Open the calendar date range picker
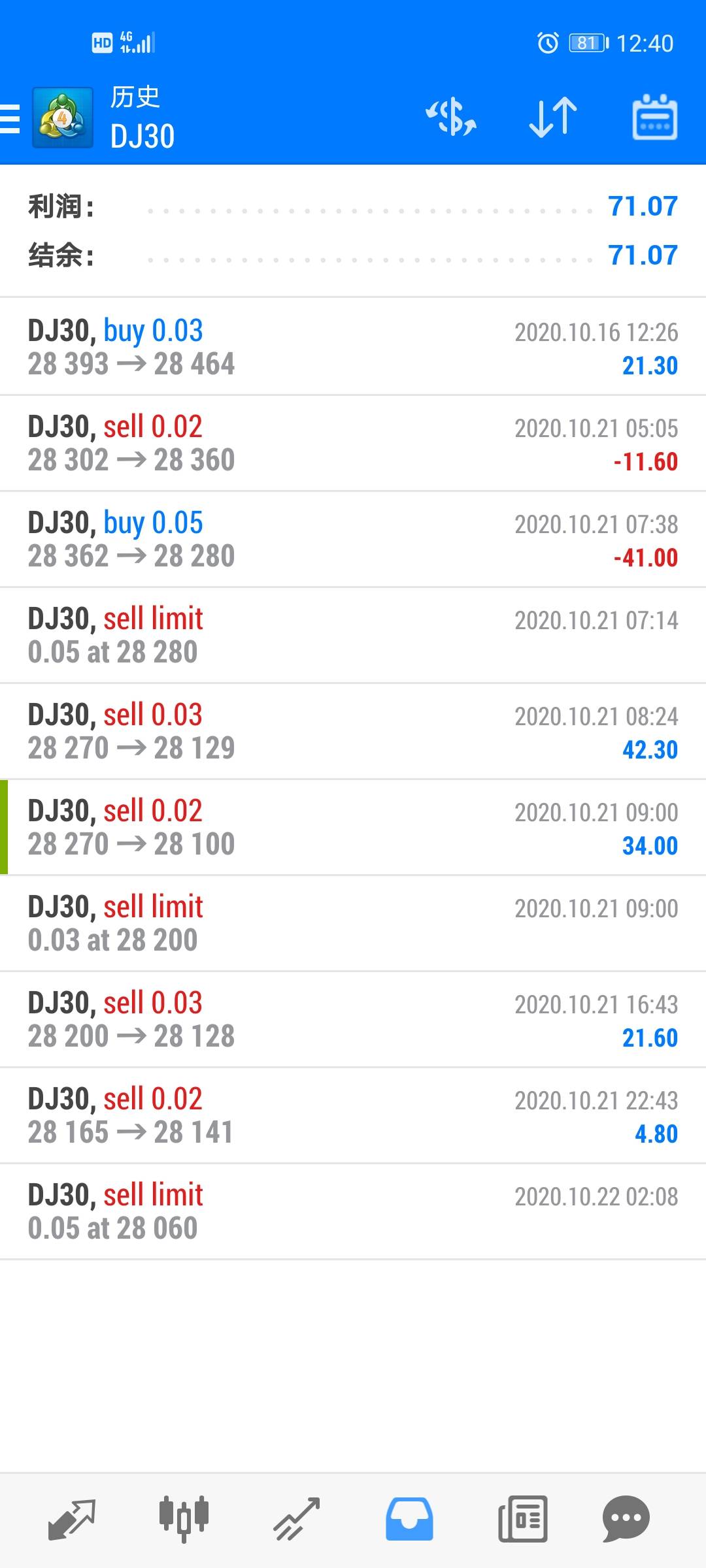Image resolution: width=706 pixels, height=1568 pixels. pyautogui.click(x=654, y=118)
